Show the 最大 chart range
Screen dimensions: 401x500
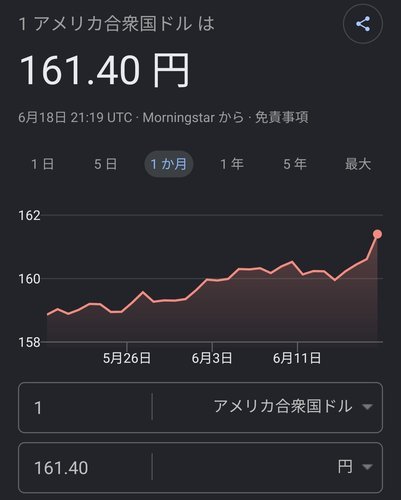point(358,164)
